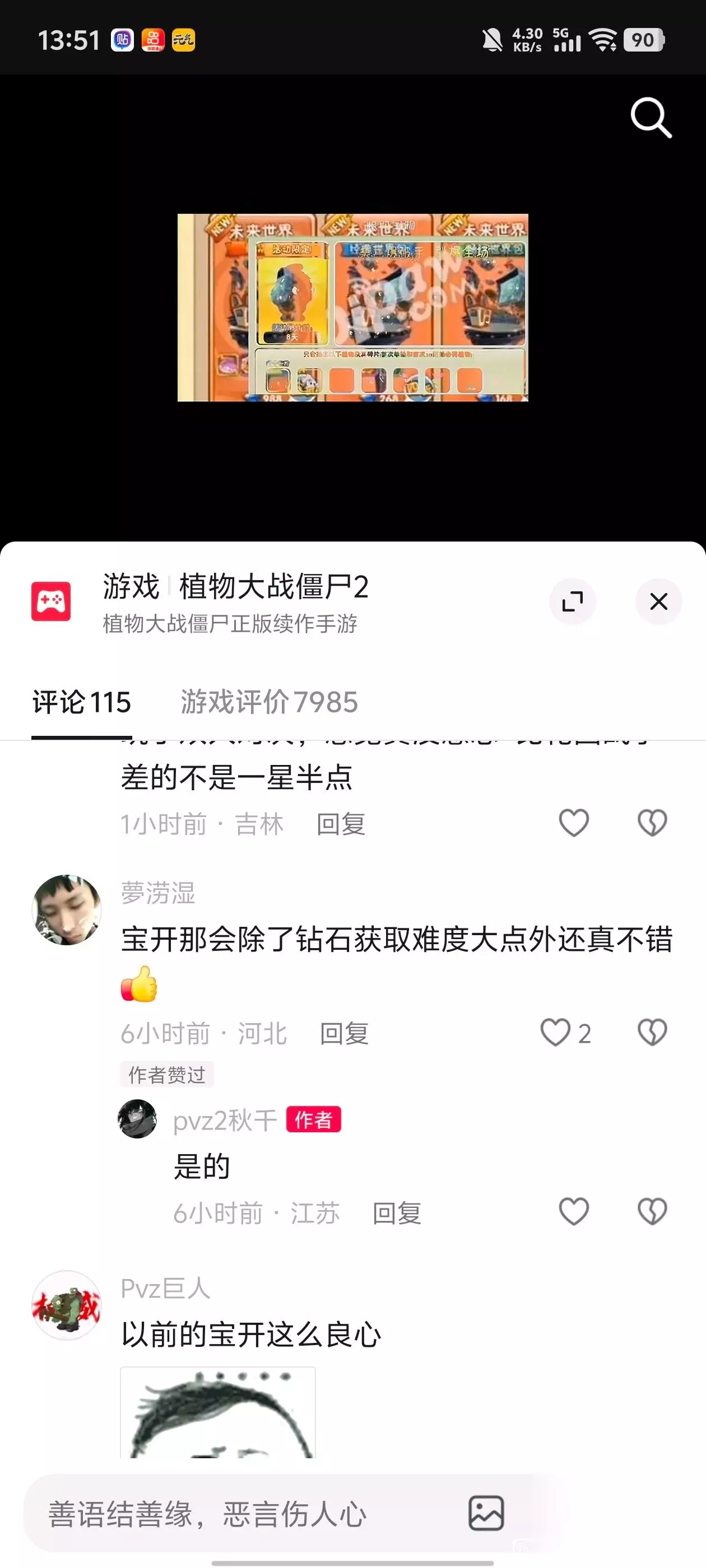Open Pvz巨人's avatar
The width and height of the screenshot is (706, 1568).
[x=66, y=1305]
